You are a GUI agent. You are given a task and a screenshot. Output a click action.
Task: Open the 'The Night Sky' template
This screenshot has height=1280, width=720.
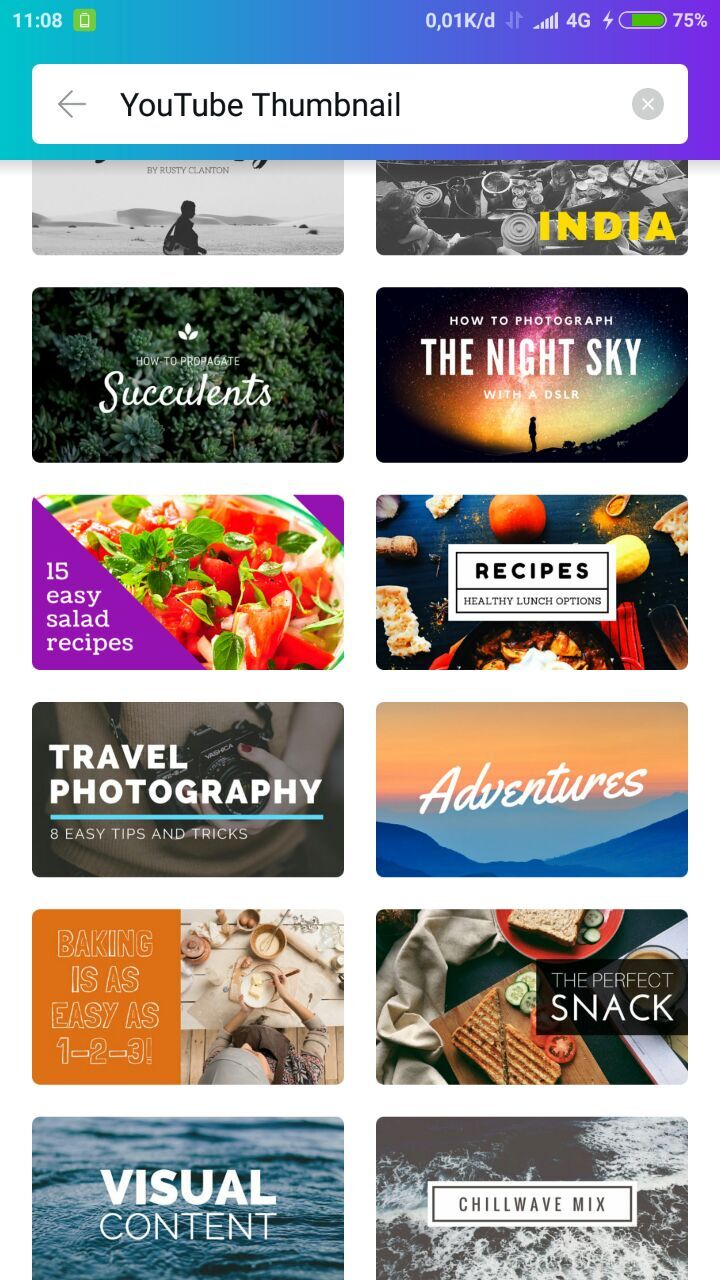pos(531,374)
